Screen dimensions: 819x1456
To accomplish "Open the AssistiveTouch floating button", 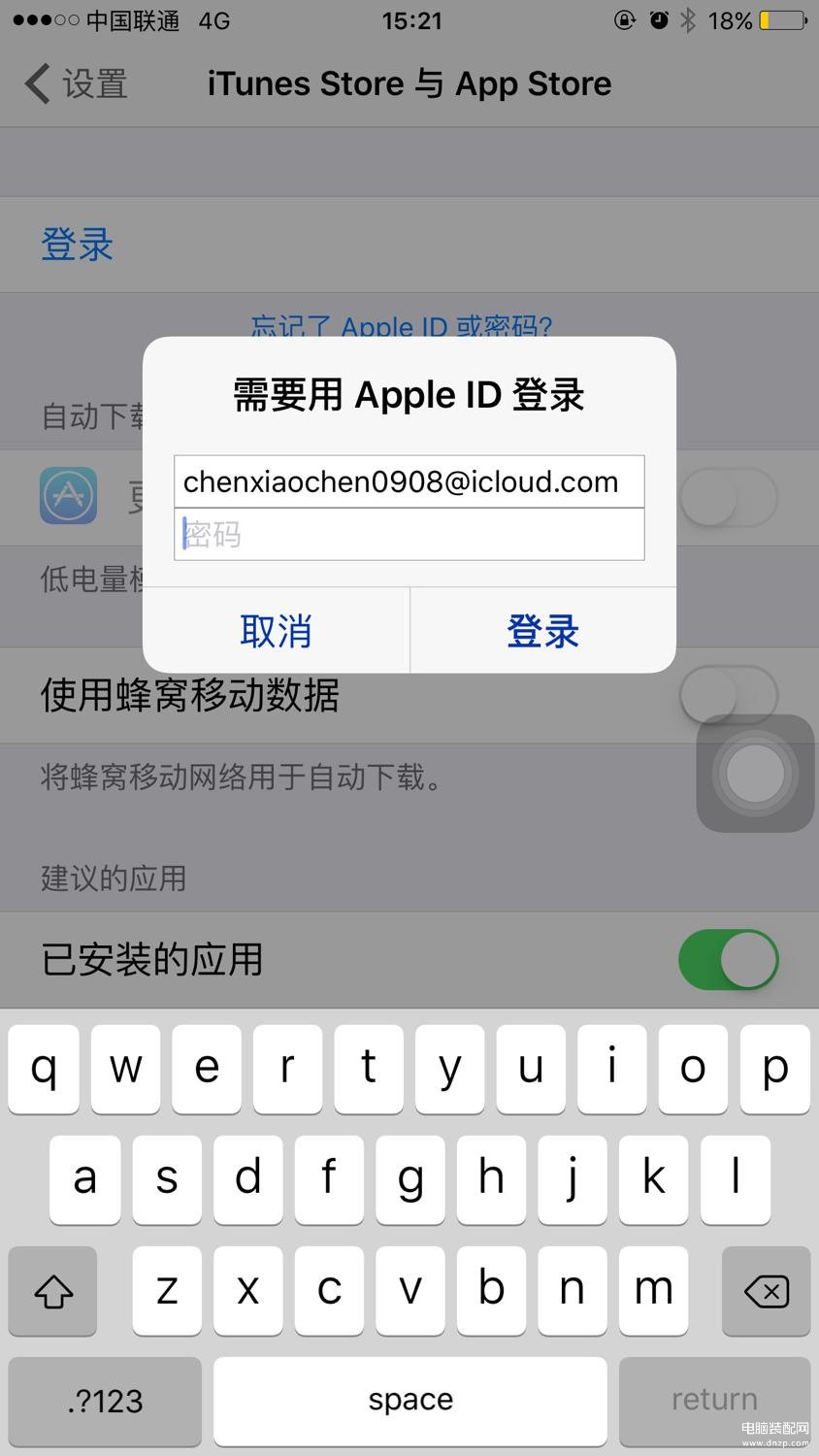I will 755,774.
